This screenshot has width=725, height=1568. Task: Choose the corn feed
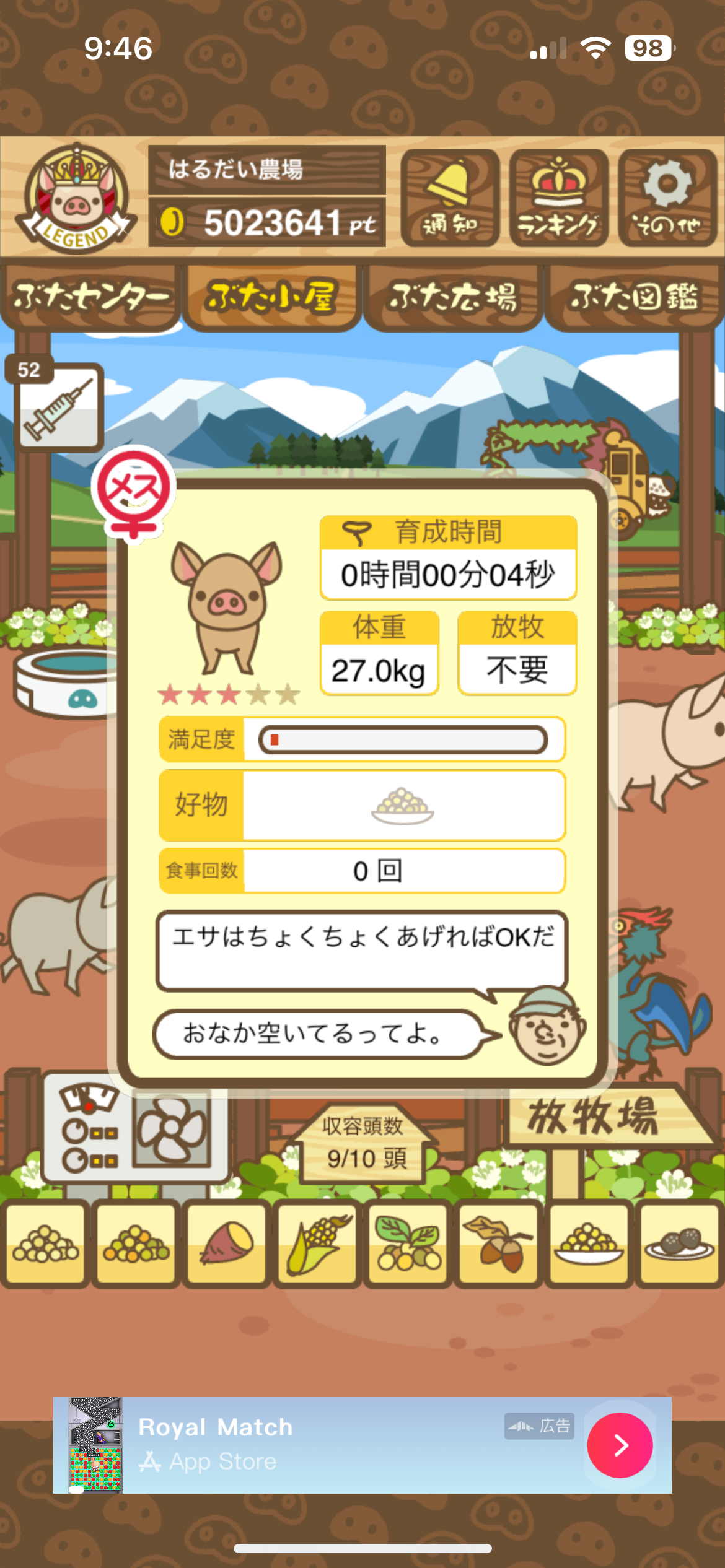point(318,1243)
